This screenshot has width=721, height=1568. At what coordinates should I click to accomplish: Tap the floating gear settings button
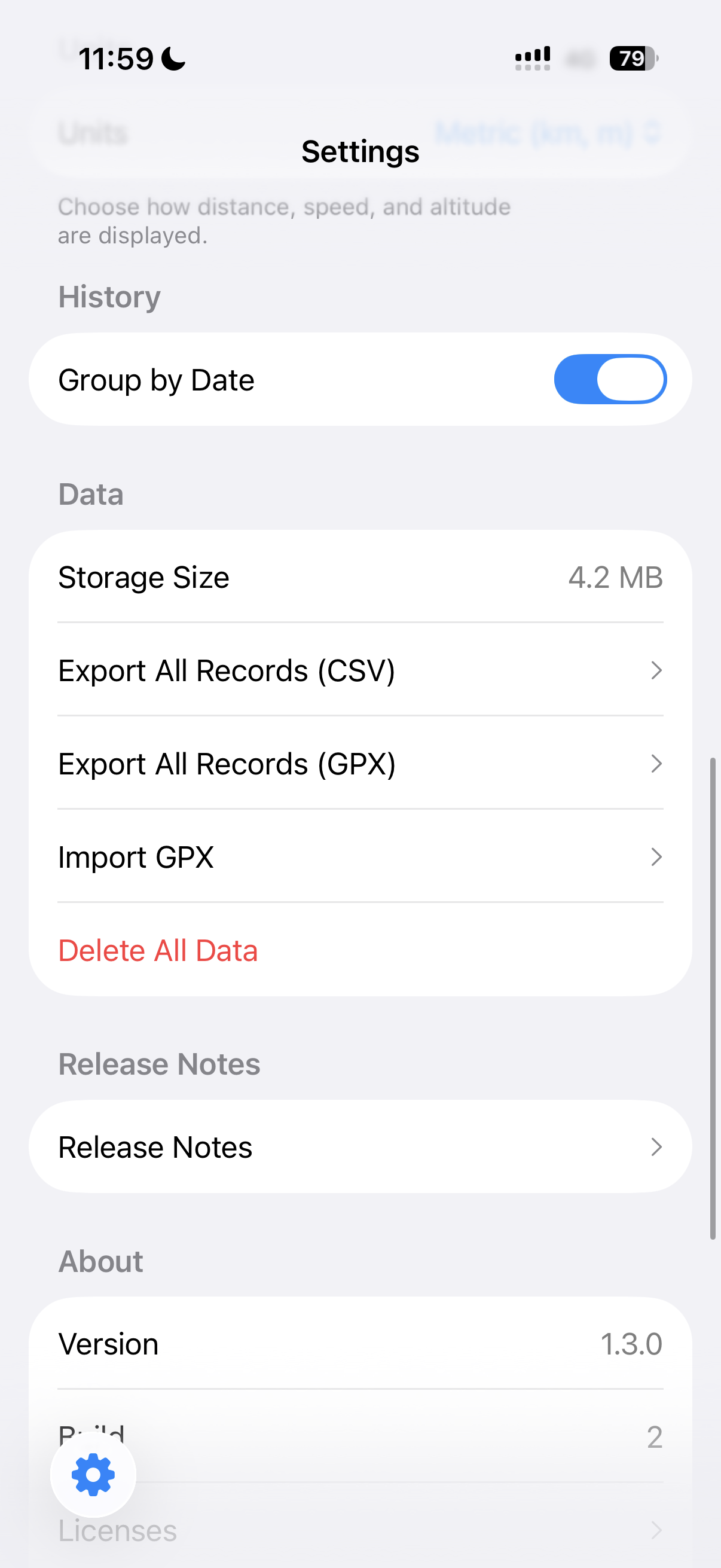(93, 1474)
